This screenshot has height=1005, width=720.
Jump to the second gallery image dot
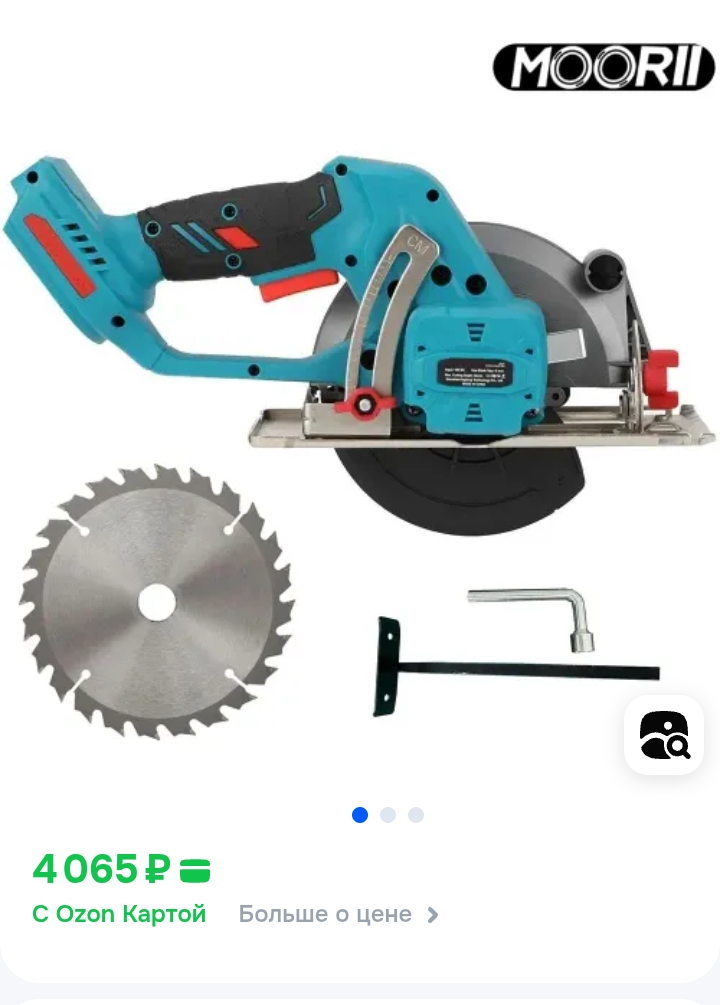click(x=388, y=815)
